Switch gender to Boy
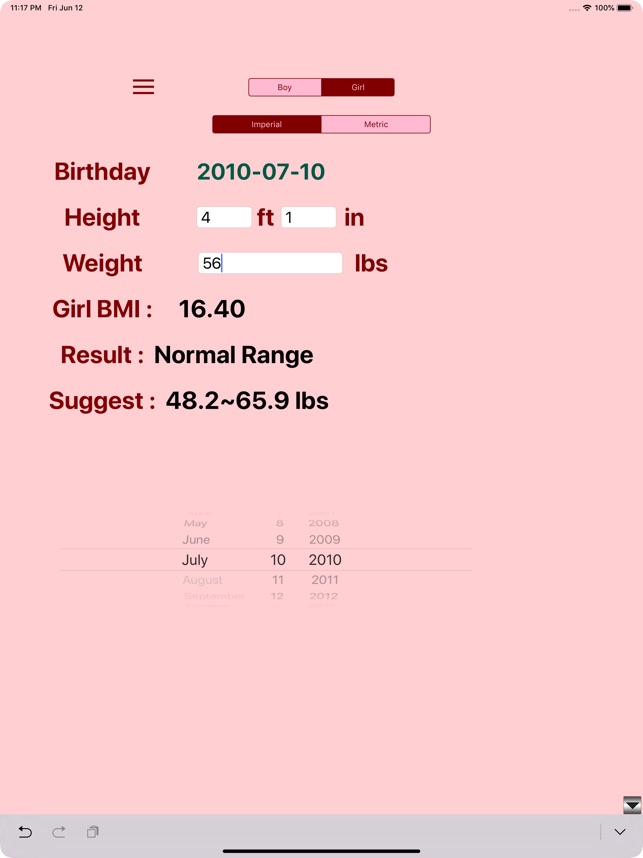This screenshot has height=858, width=643. (x=285, y=87)
